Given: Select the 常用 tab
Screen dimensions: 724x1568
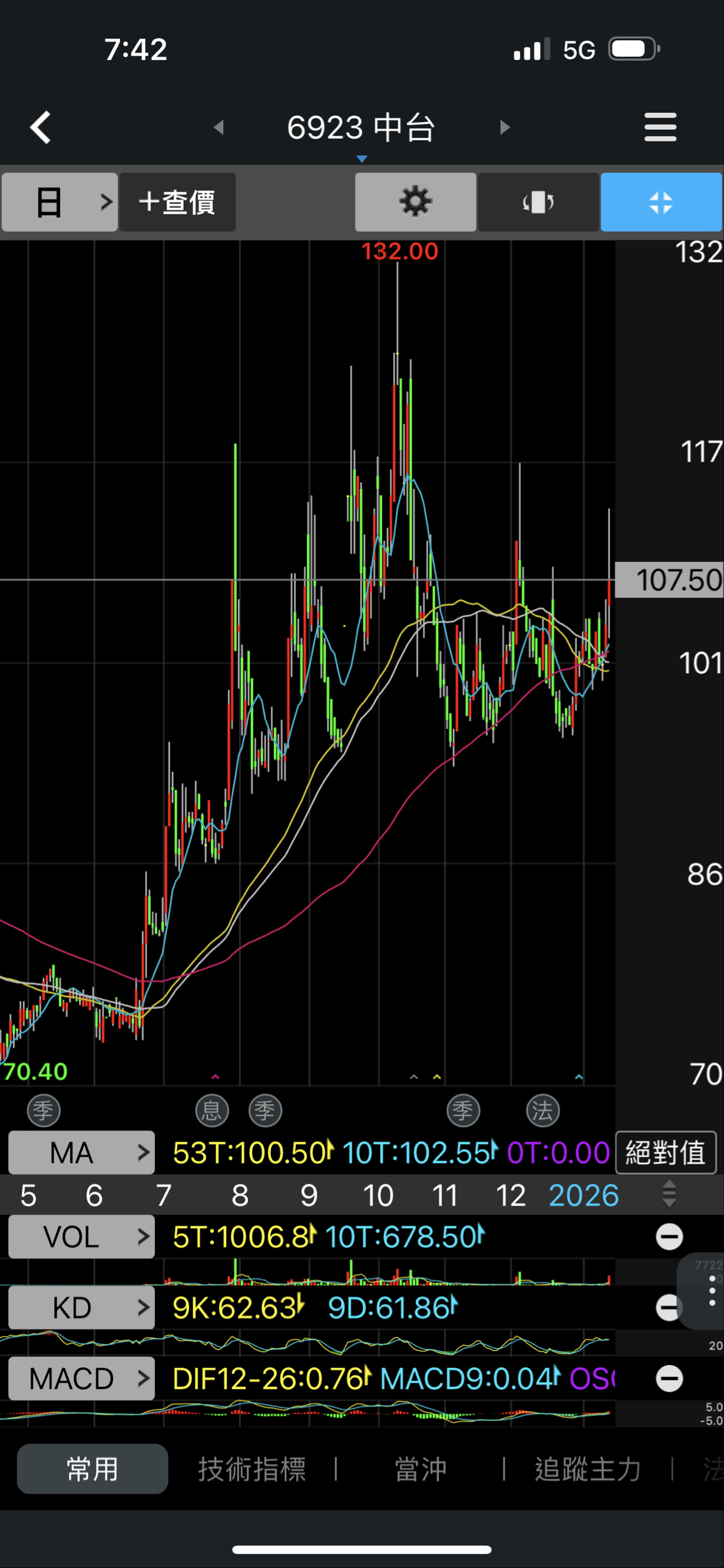Looking at the screenshot, I should point(93,1469).
